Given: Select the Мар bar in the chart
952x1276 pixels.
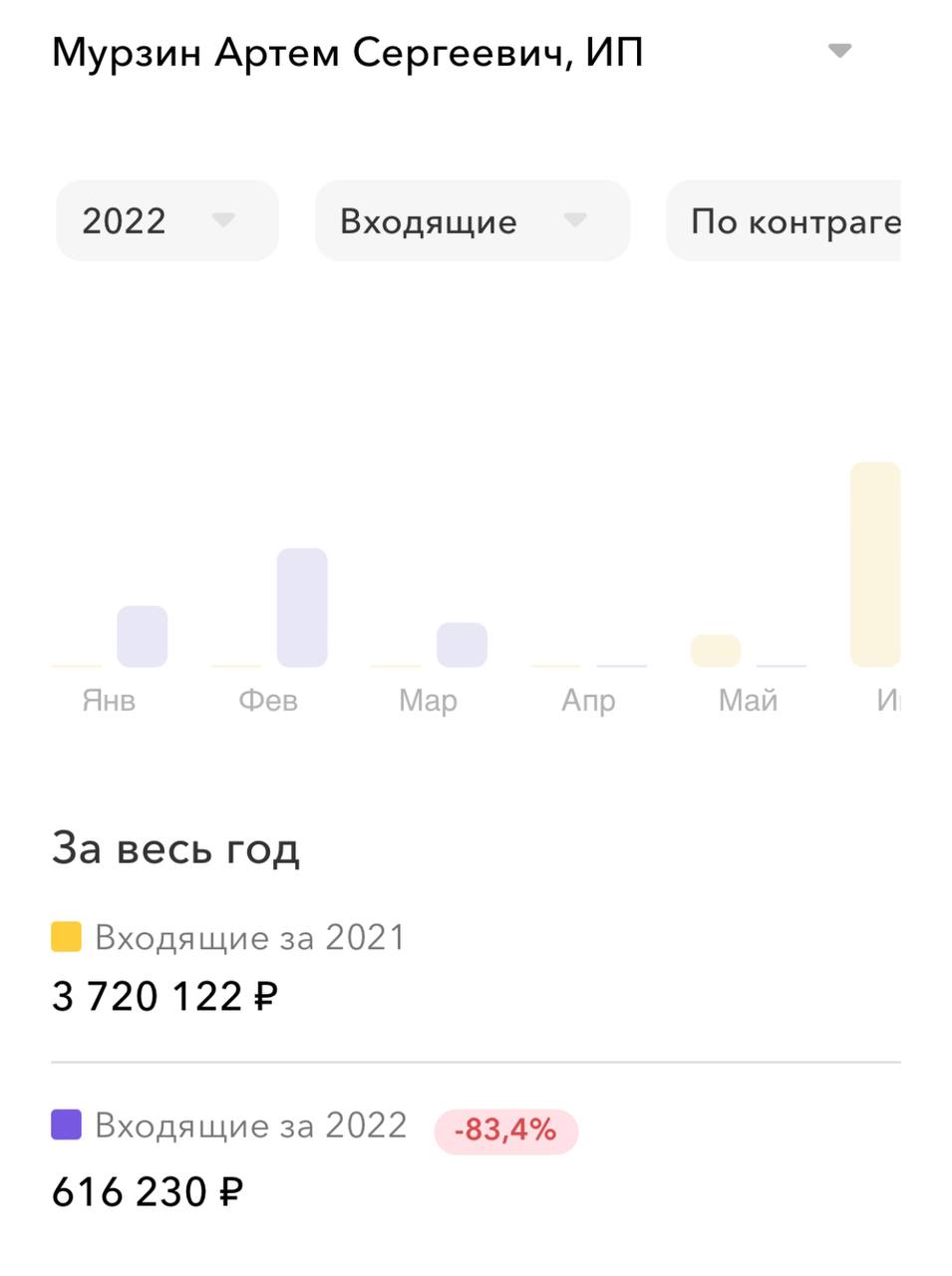Looking at the screenshot, I should coord(461,645).
